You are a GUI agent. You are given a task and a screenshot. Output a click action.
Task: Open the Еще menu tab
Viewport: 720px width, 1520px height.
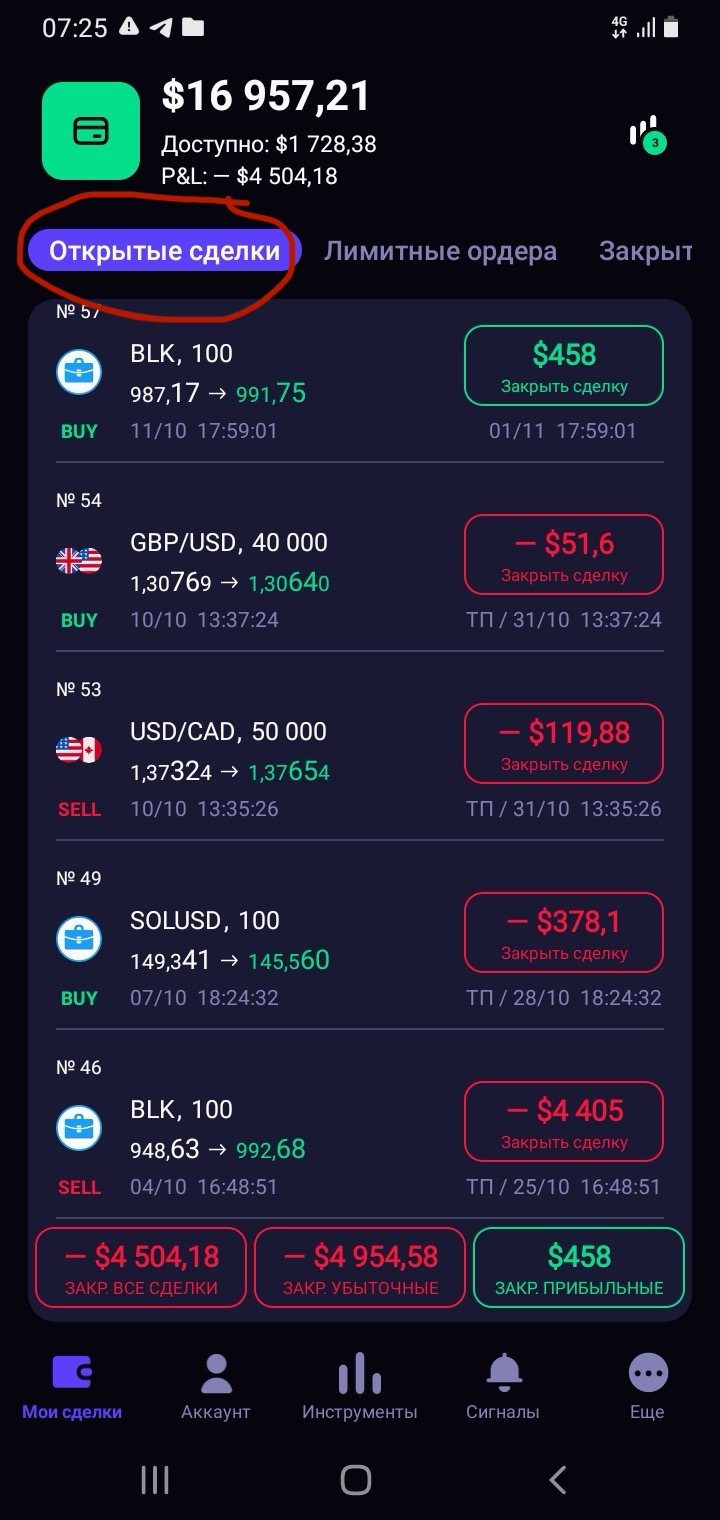tap(647, 1387)
